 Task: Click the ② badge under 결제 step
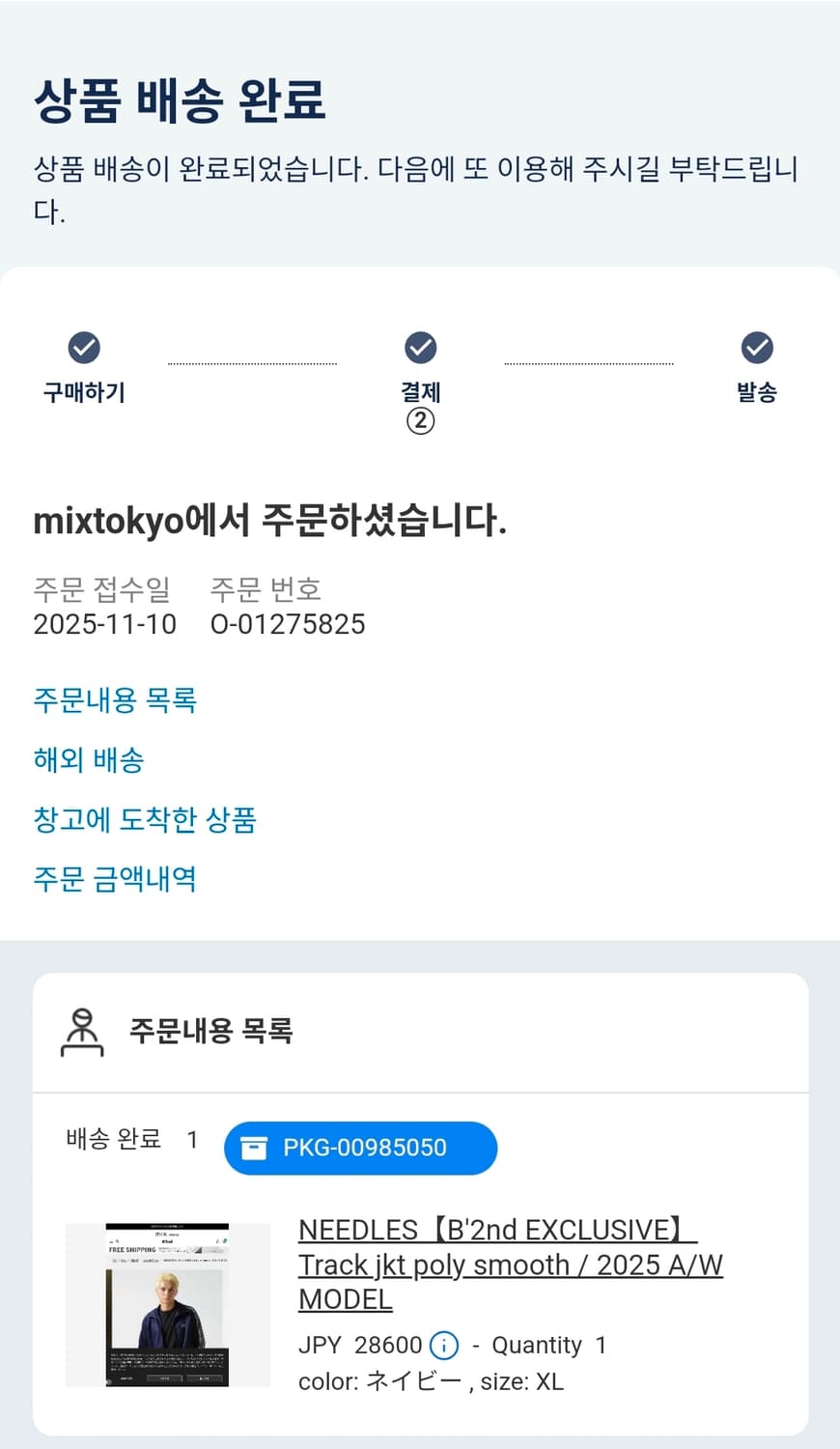coord(420,421)
